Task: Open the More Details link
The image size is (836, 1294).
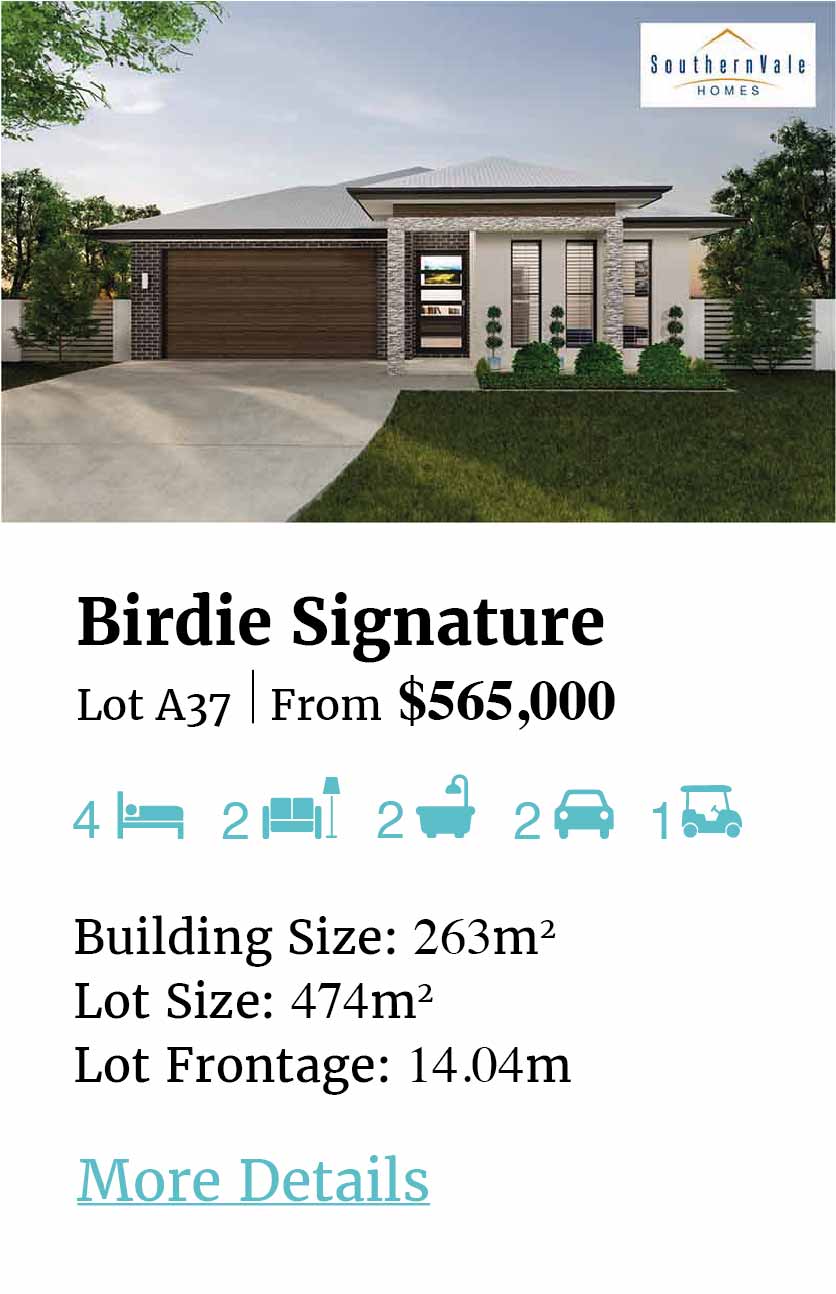Action: coord(253,1180)
